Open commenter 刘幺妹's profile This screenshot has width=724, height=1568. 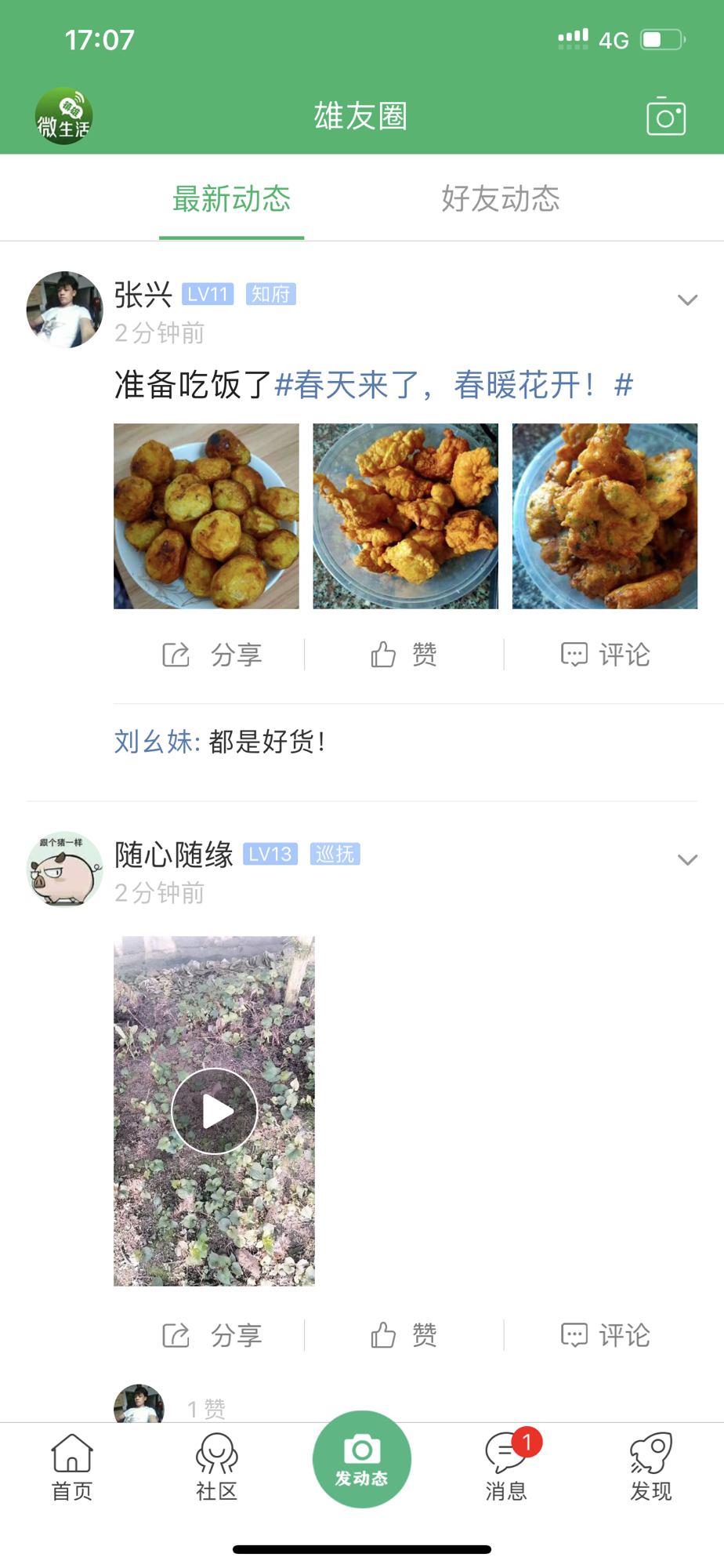[x=155, y=742]
